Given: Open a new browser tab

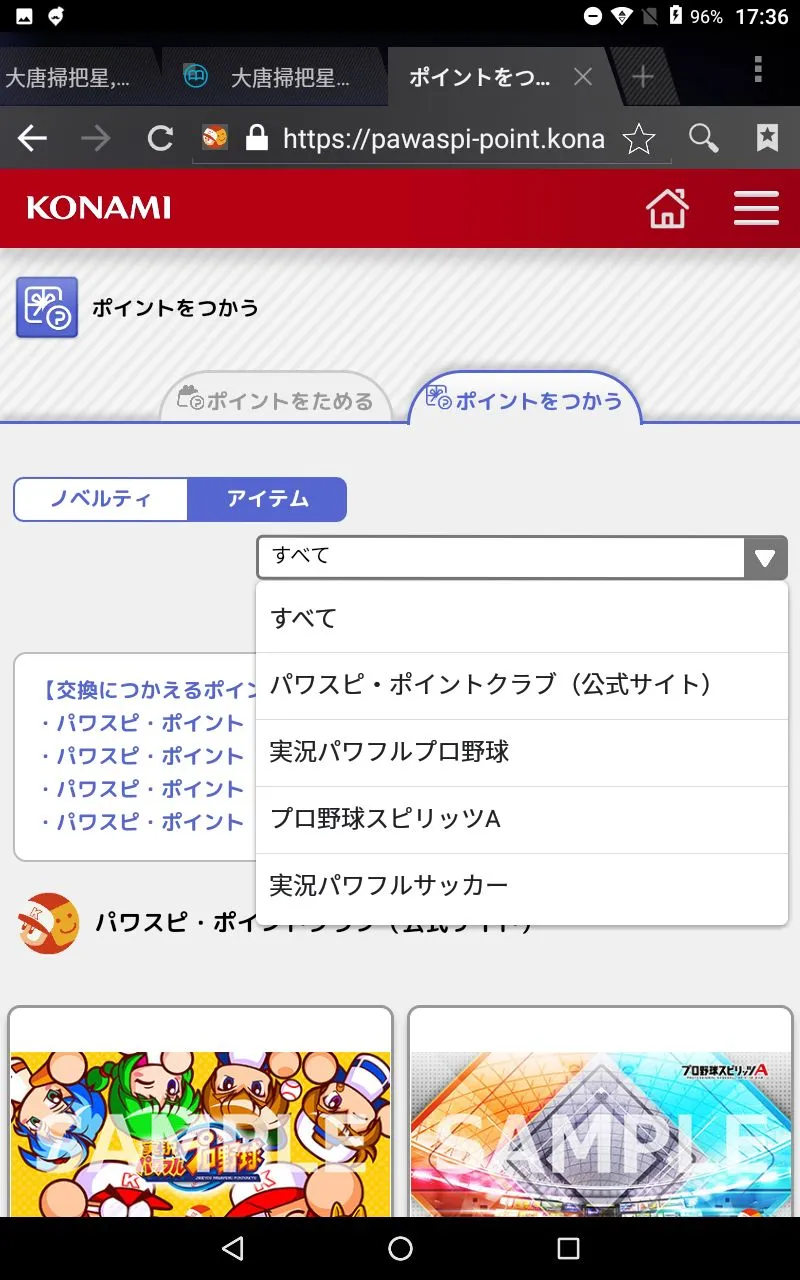Looking at the screenshot, I should (643, 77).
